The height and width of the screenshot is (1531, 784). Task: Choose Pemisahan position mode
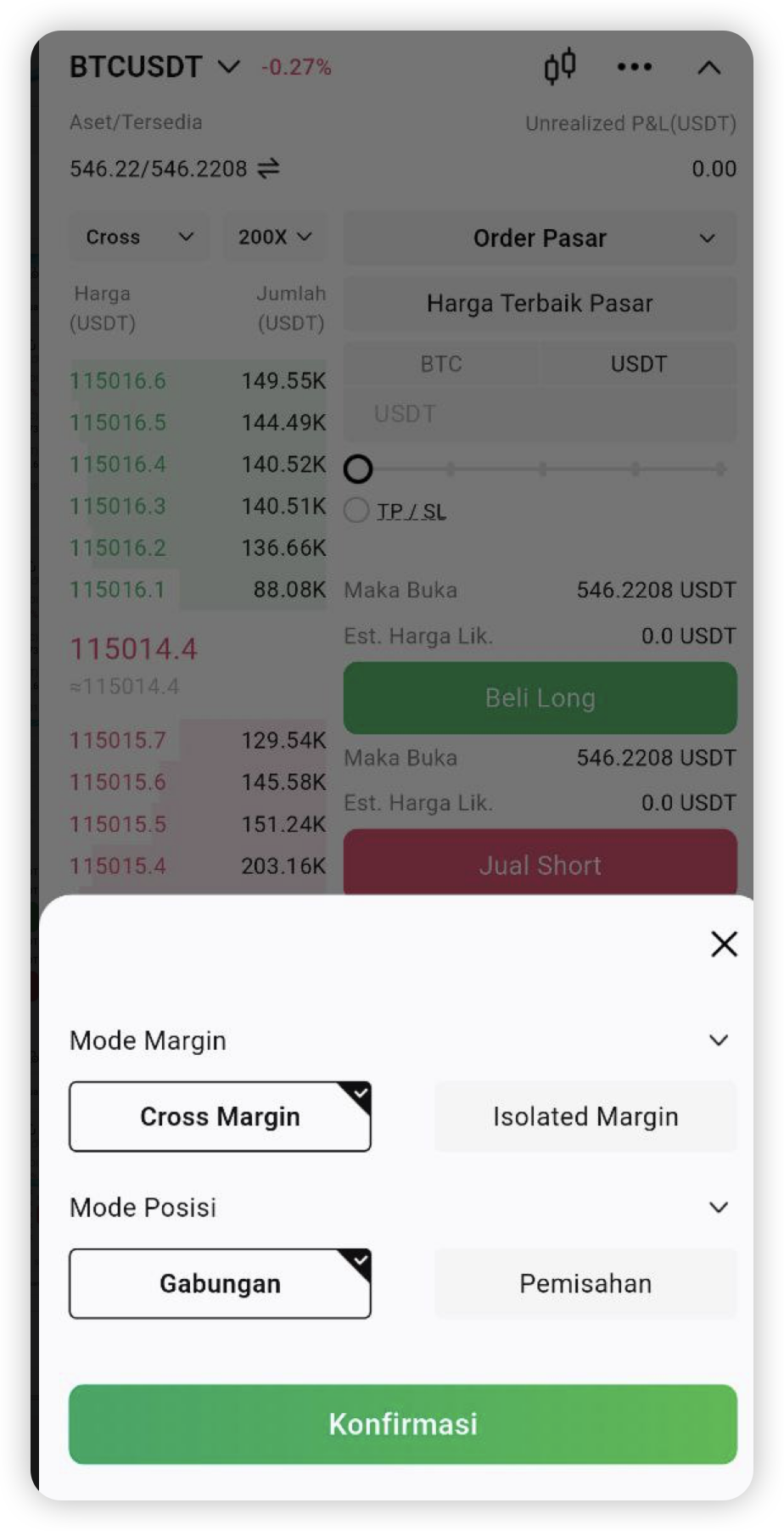coord(585,1284)
